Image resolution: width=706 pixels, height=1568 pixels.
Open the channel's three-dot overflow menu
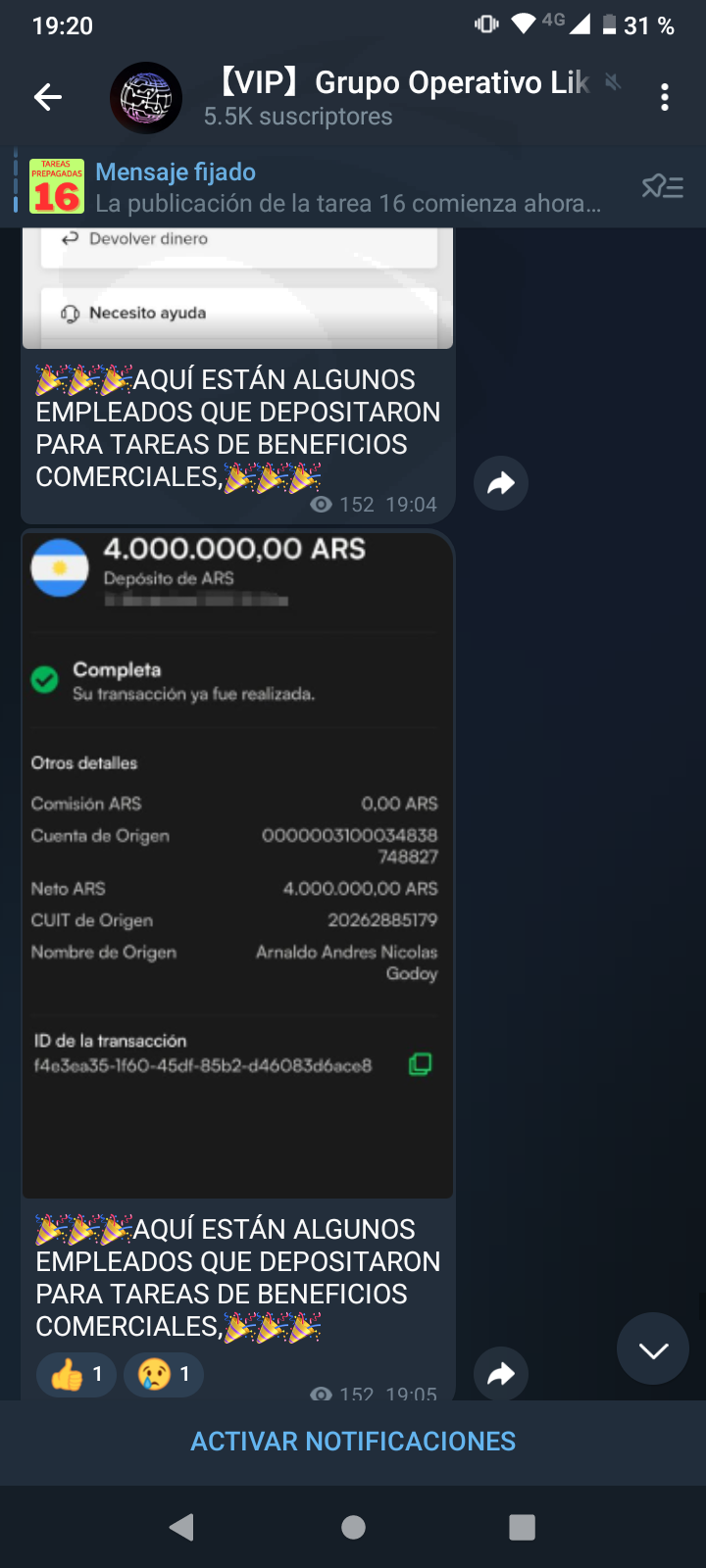click(x=665, y=97)
